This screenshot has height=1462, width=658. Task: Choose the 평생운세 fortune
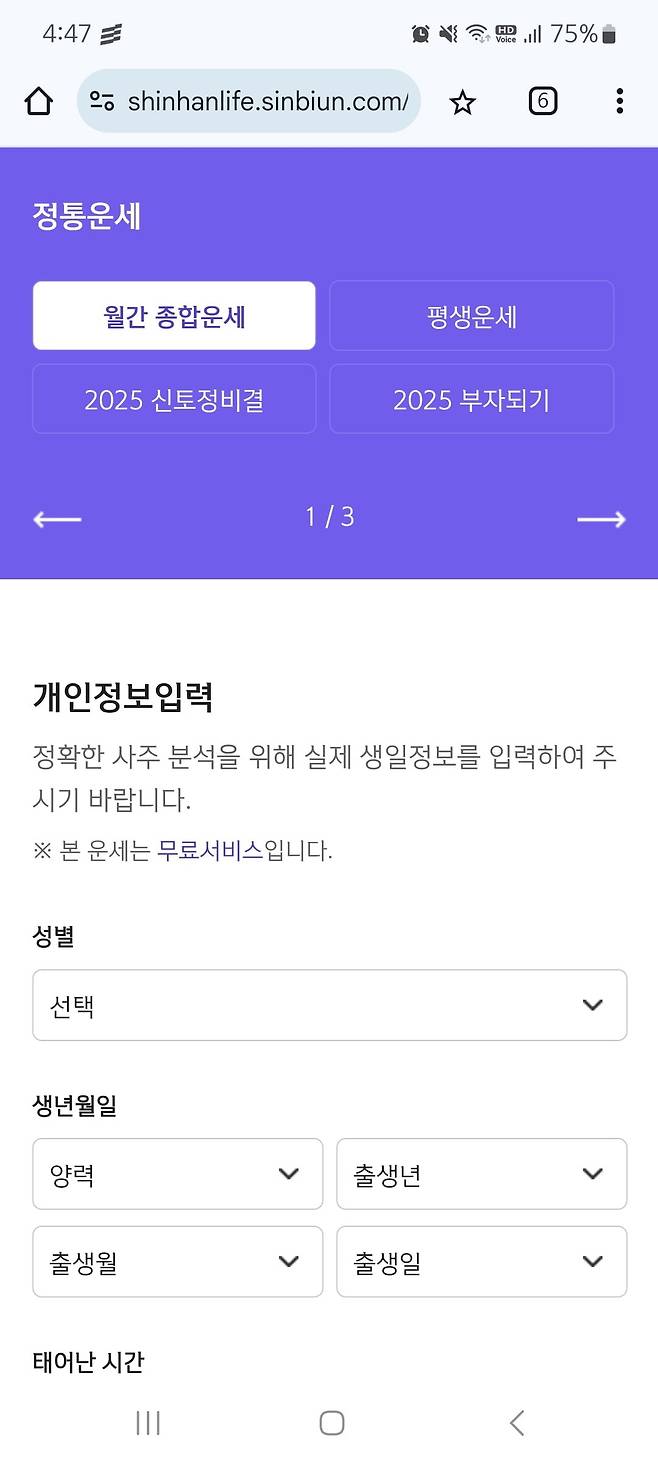pos(471,316)
